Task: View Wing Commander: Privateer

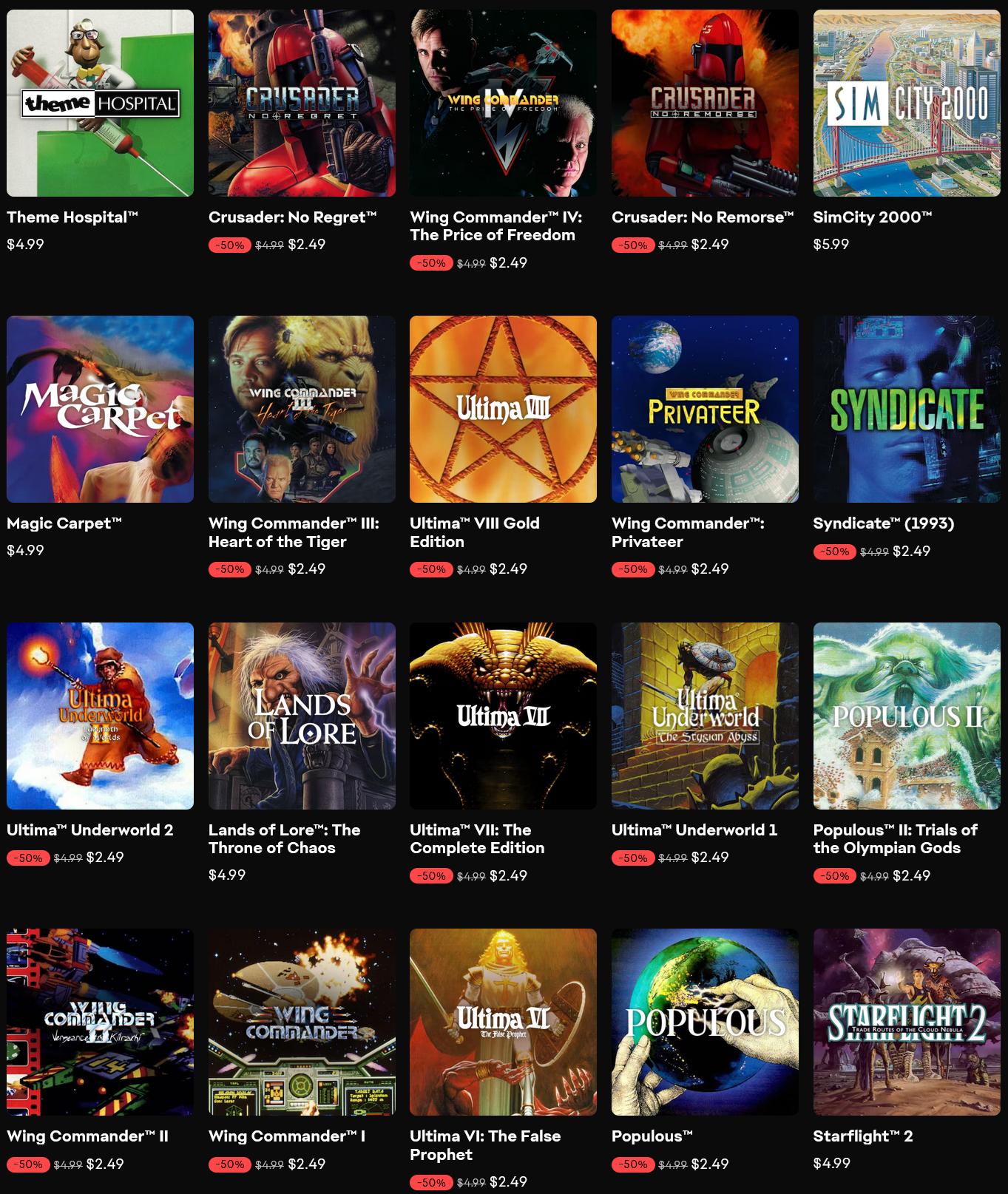Action: 705,410
